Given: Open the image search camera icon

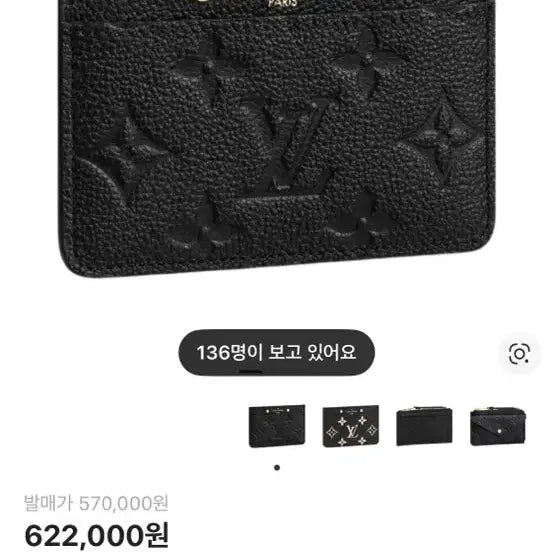Looking at the screenshot, I should (519, 353).
